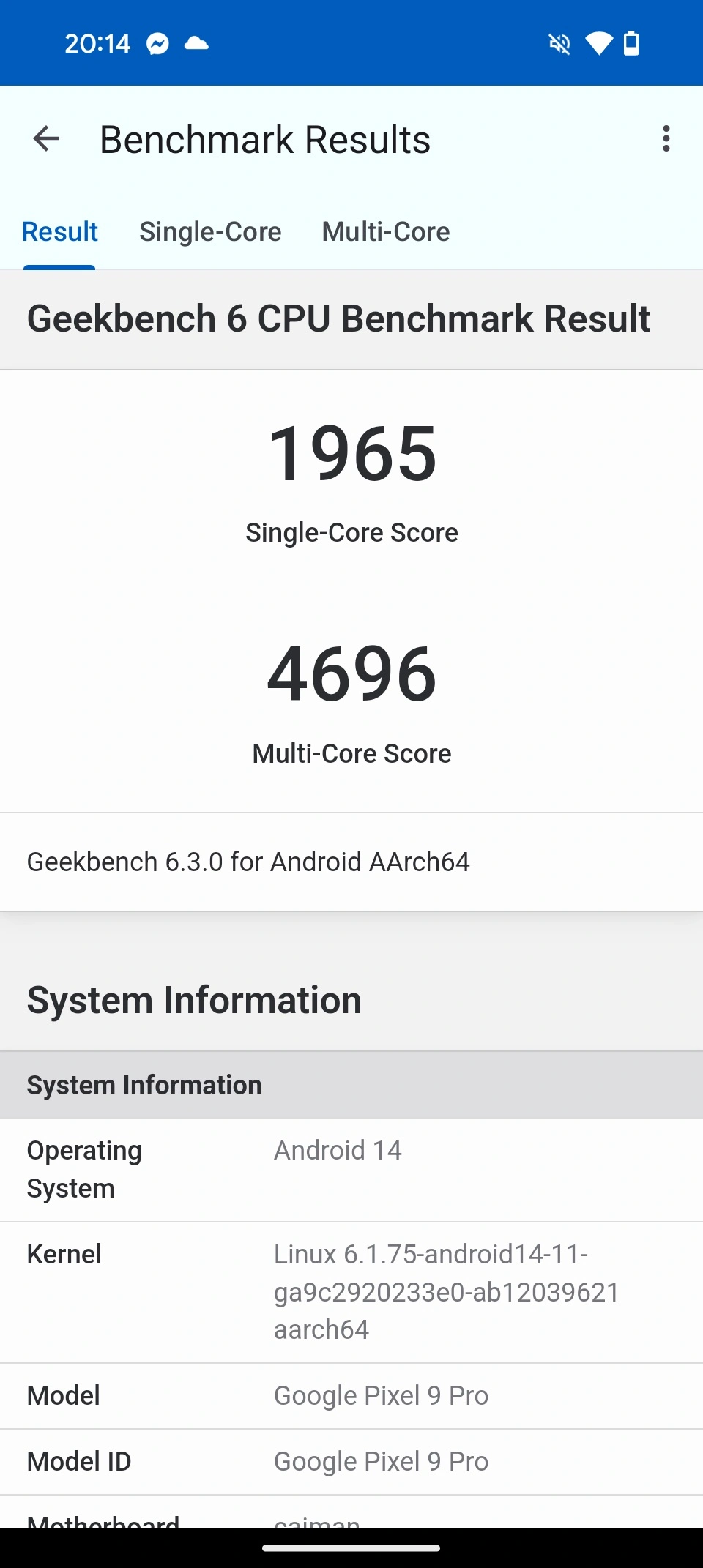Open the three-dot overflow menu
Image resolution: width=703 pixels, height=1568 pixels.
(666, 138)
